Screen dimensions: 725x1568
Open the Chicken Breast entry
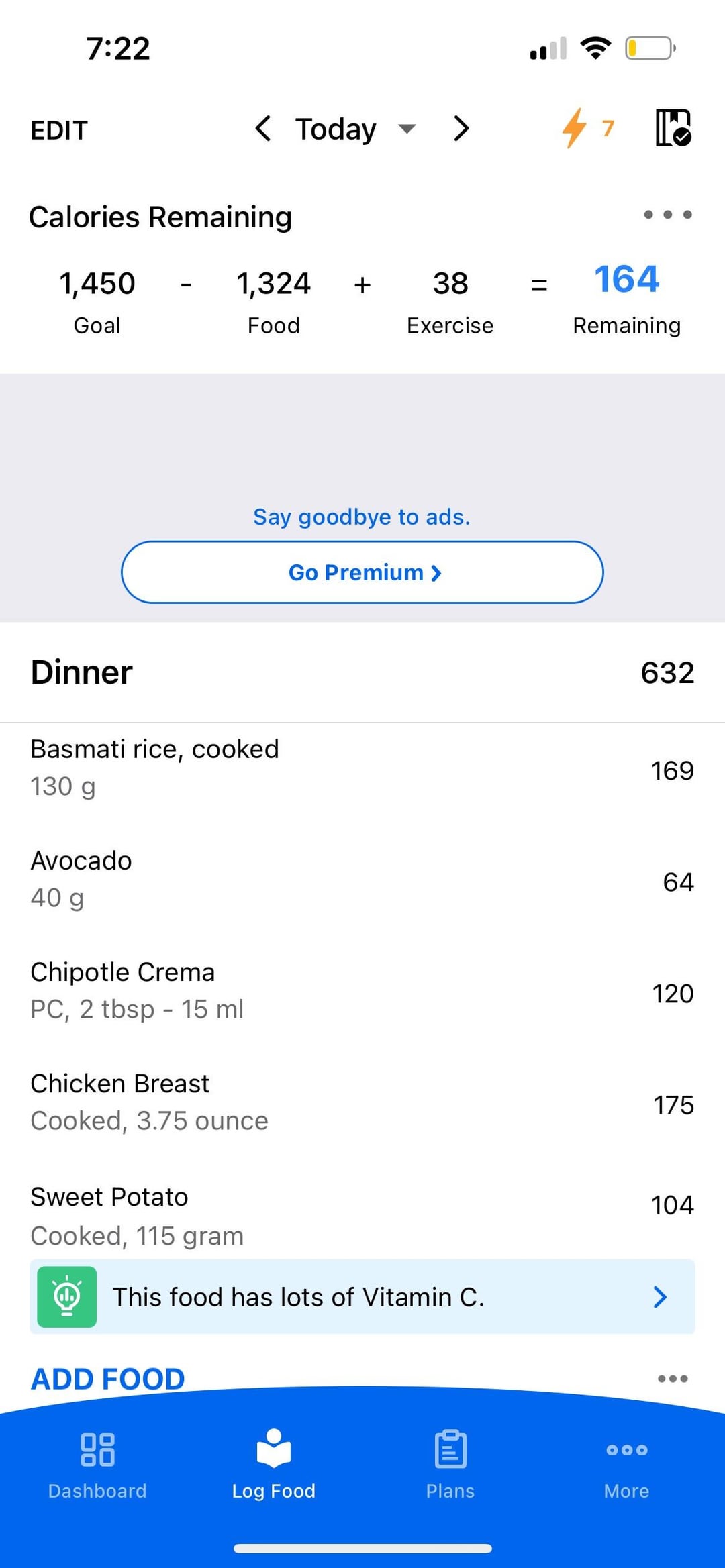[x=362, y=1102]
